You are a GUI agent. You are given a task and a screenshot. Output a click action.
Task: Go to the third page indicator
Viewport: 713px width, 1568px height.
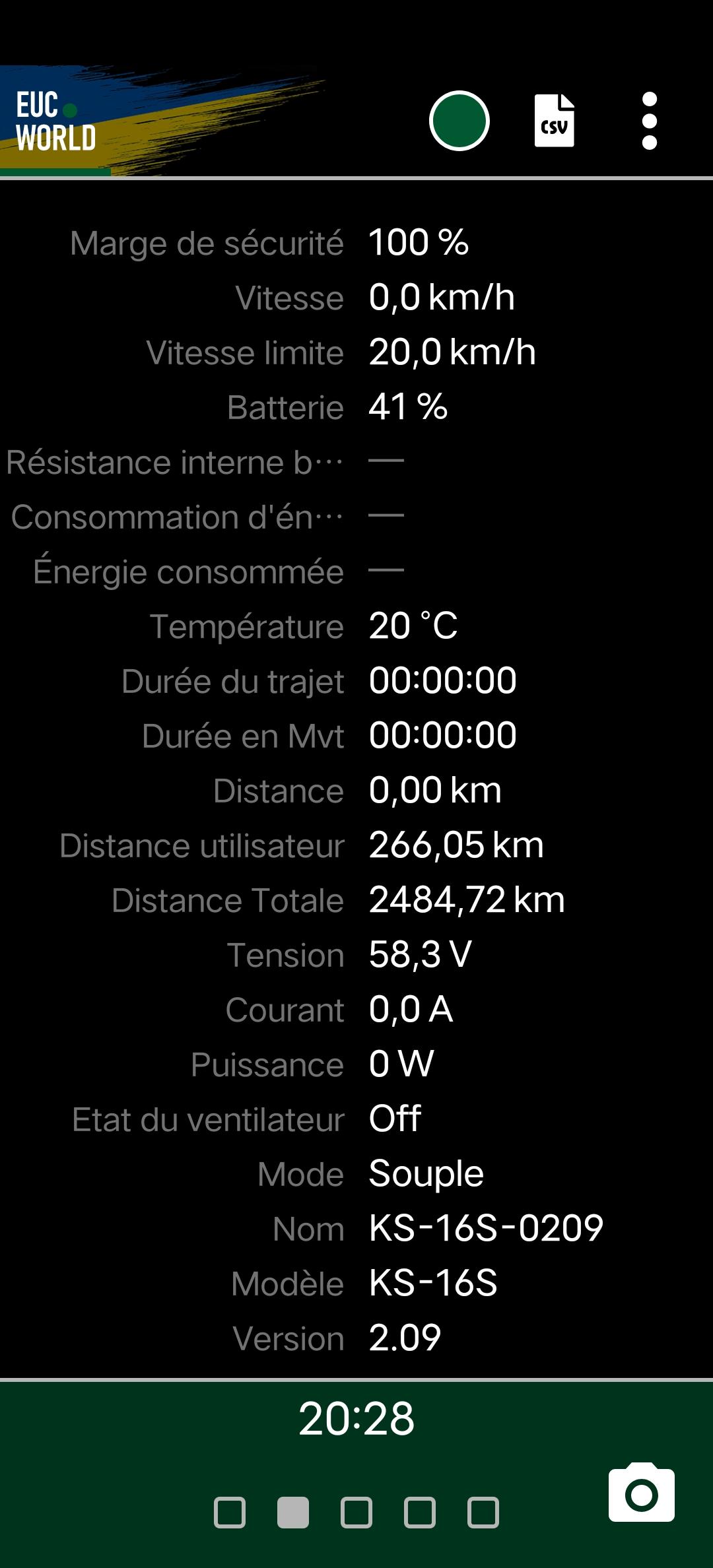(356, 1513)
